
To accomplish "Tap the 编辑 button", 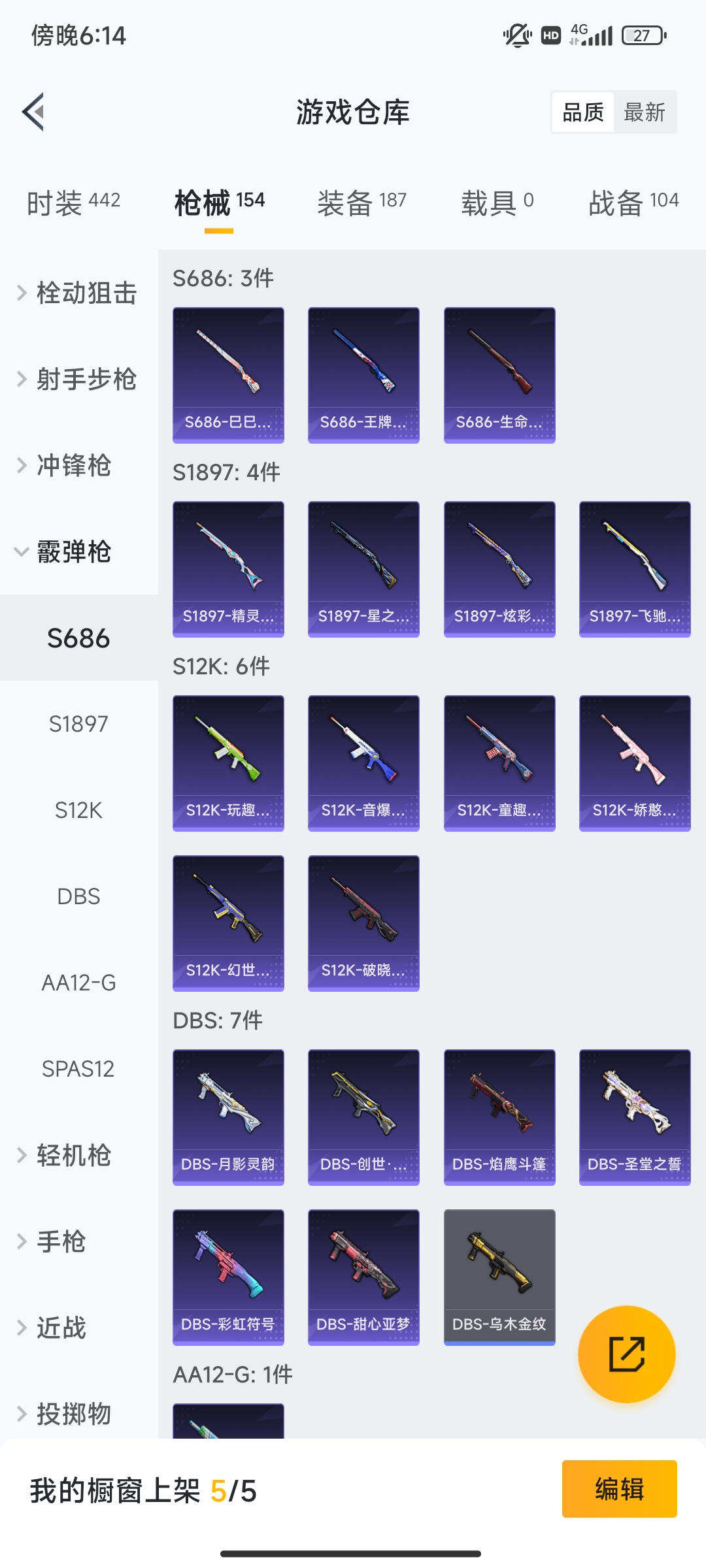I will [x=619, y=1490].
